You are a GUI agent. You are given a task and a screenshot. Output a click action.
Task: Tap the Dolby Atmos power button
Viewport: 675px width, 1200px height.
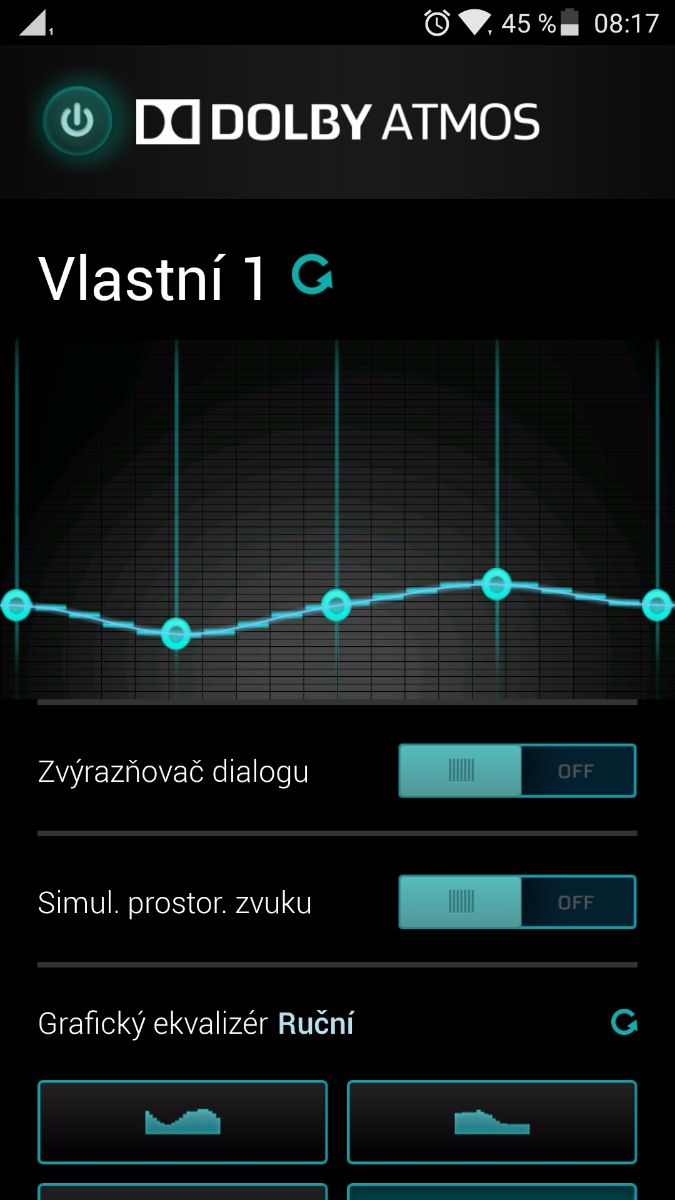click(77, 122)
